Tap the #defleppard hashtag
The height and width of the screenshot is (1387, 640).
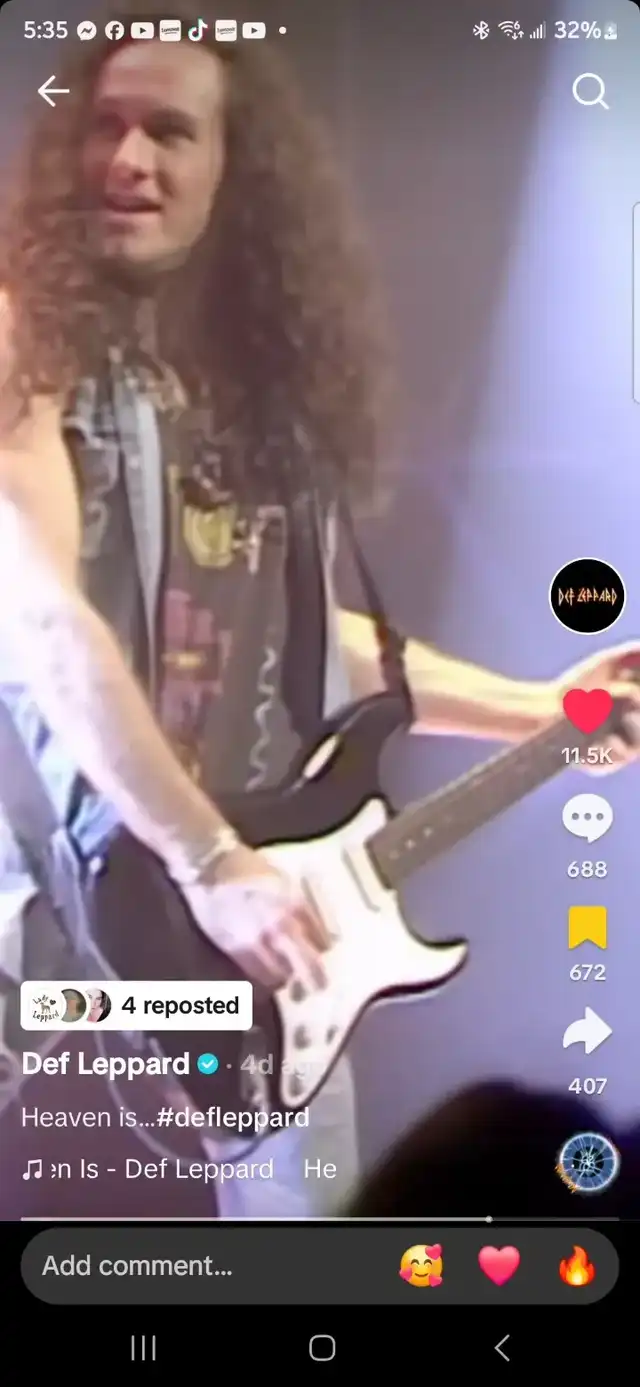click(233, 1117)
